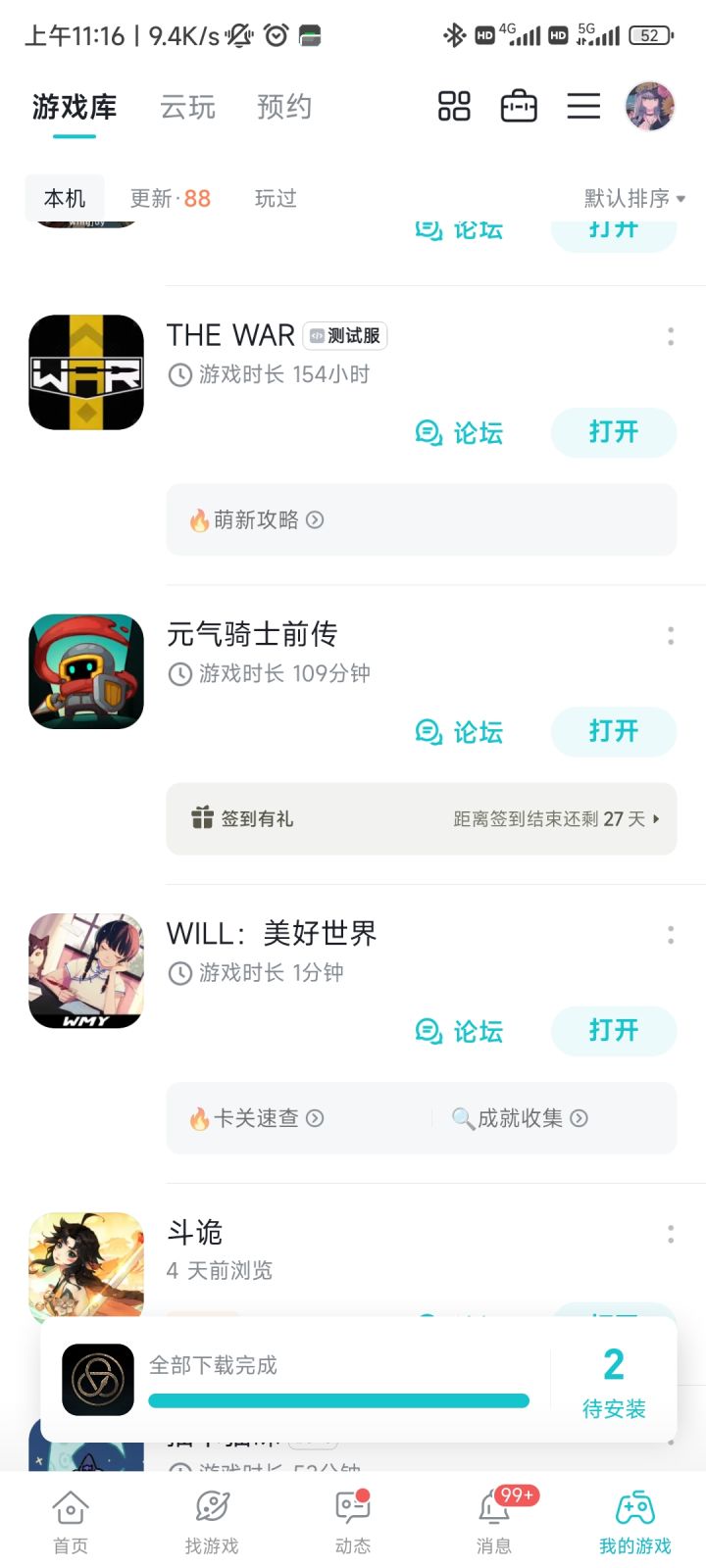
Task: Open more options for WILL：美好世界
Action: pyautogui.click(x=671, y=935)
